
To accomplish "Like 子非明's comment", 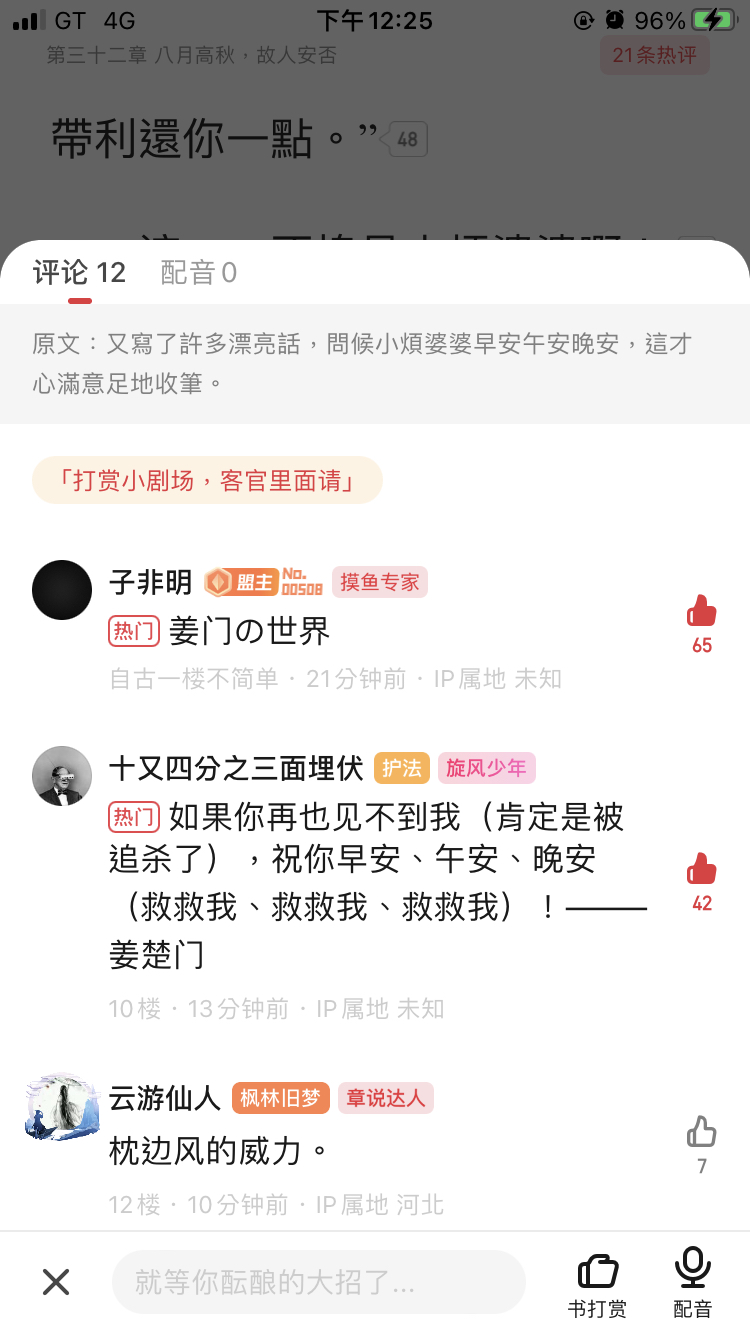I will tap(701, 611).
